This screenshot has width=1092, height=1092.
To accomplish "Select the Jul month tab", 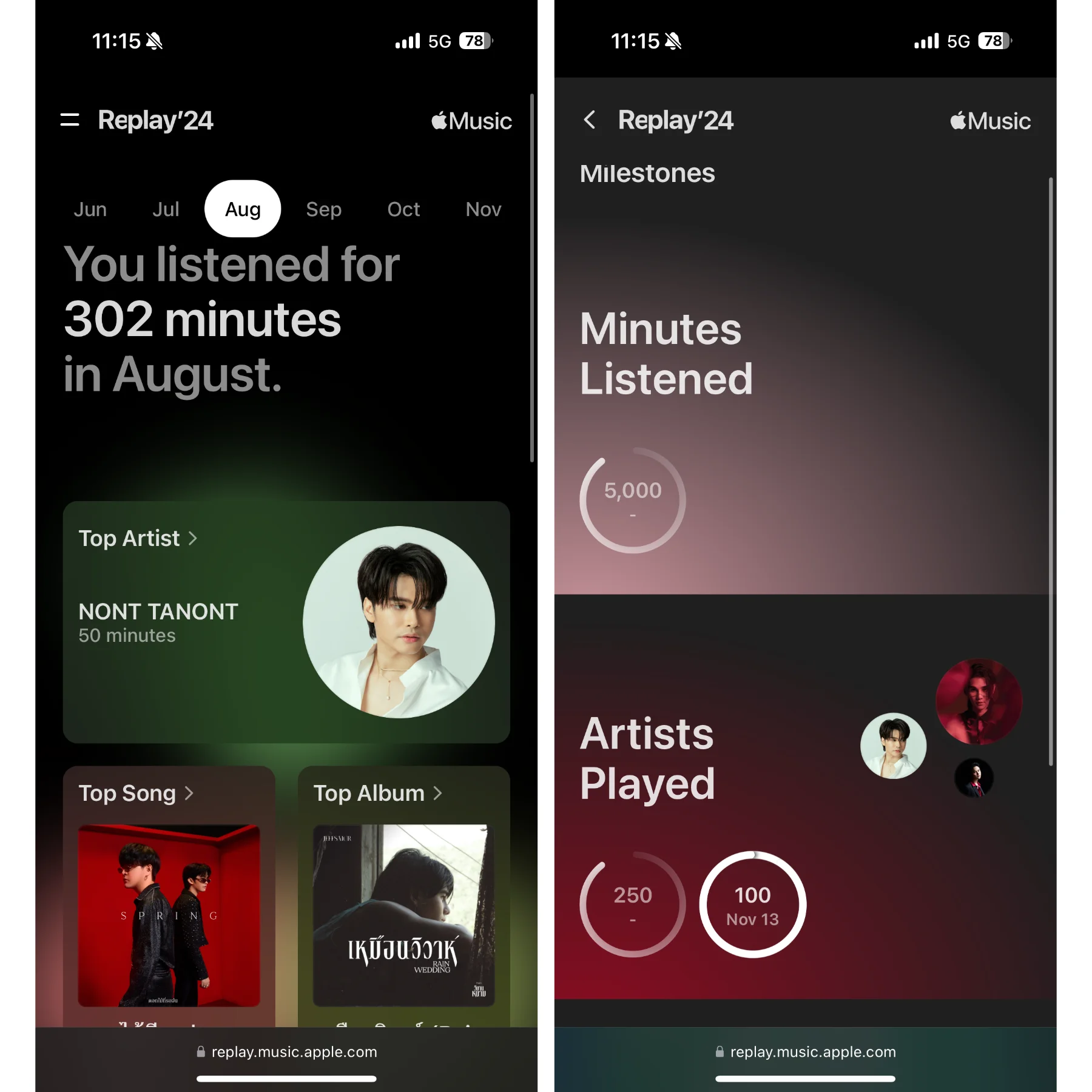I will click(x=166, y=209).
